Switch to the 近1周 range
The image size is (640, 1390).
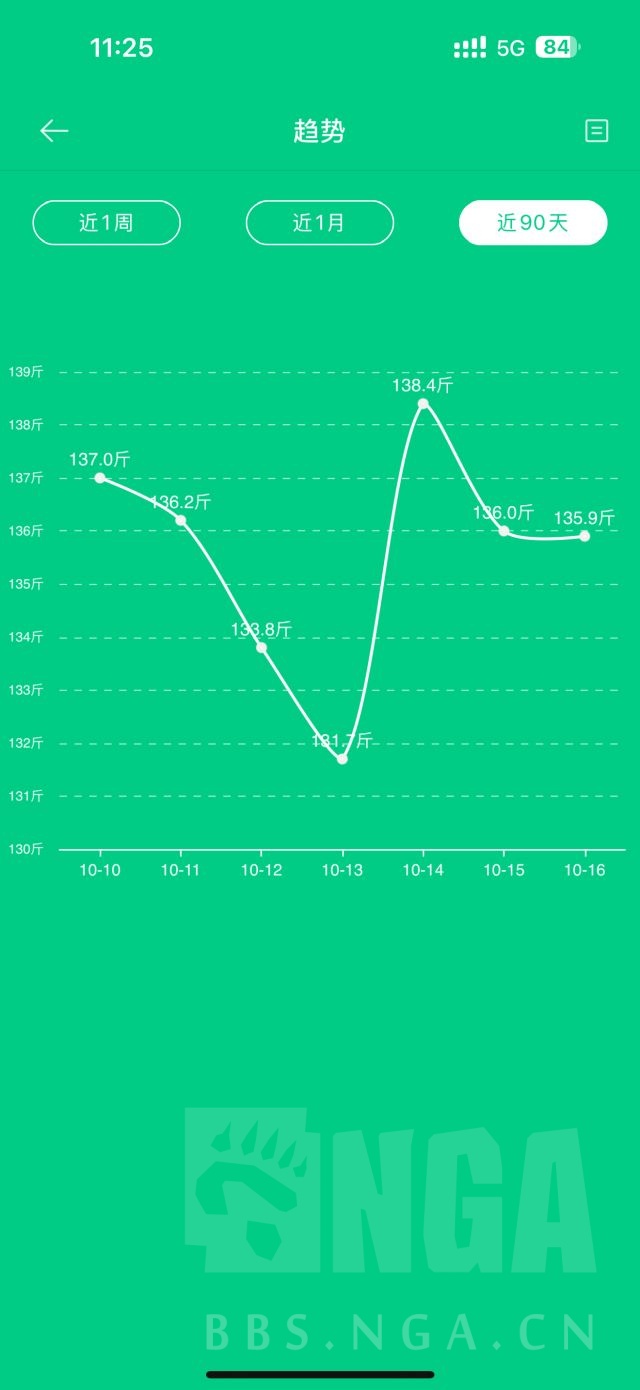(107, 222)
